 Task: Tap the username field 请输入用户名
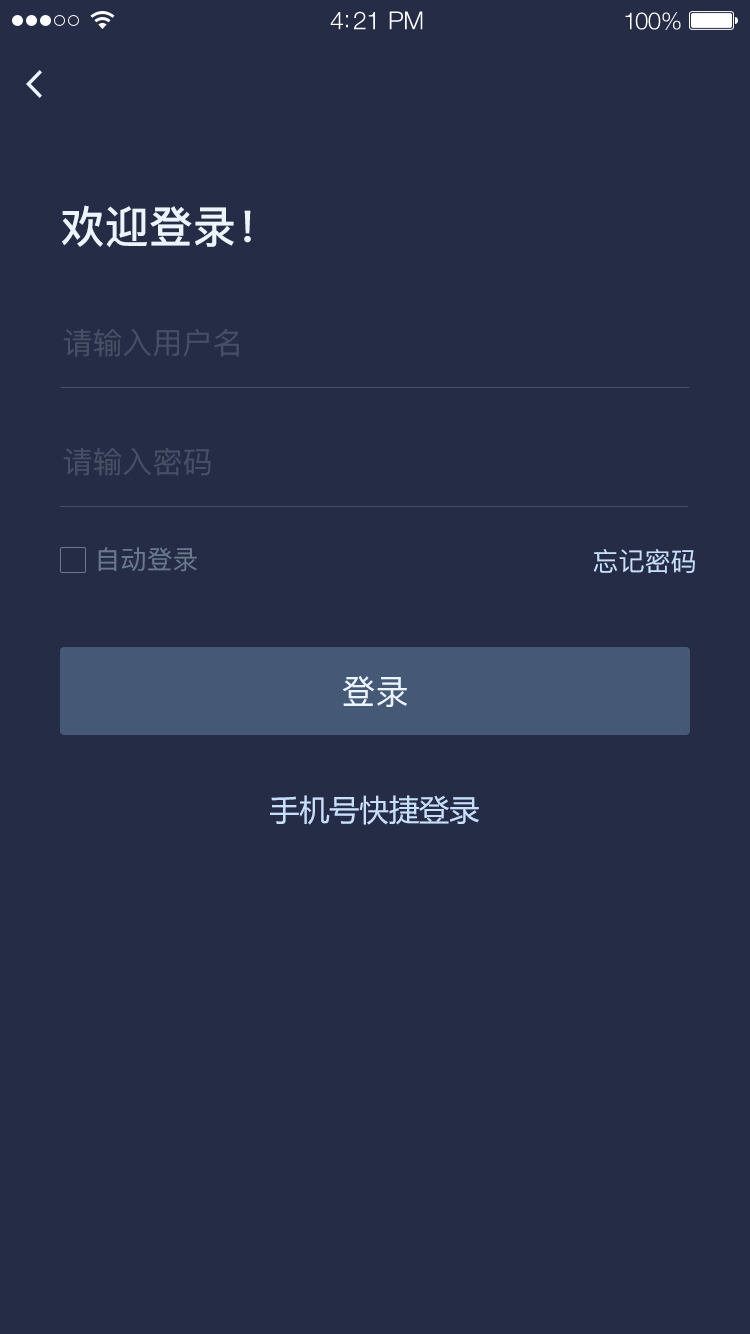point(374,344)
